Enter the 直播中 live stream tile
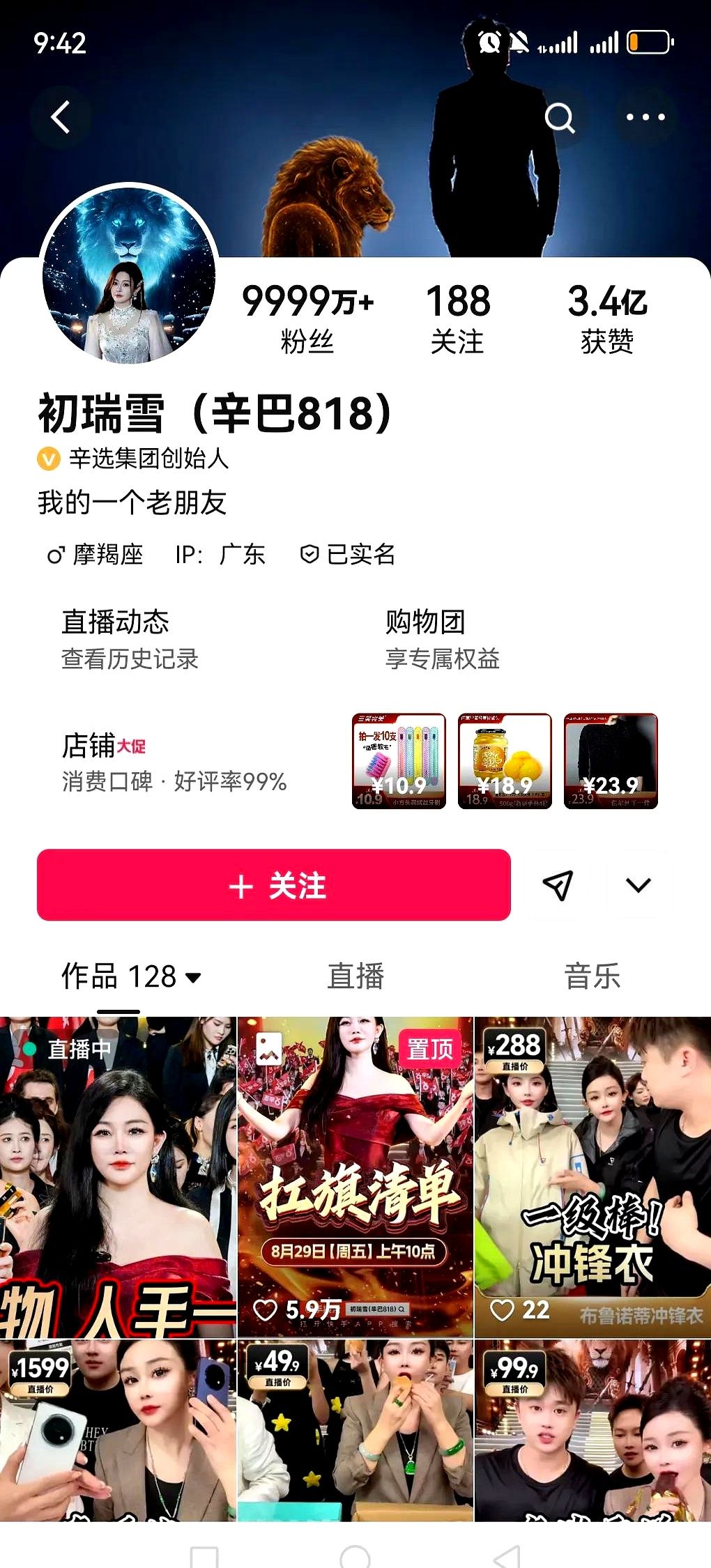 pyautogui.click(x=117, y=1178)
